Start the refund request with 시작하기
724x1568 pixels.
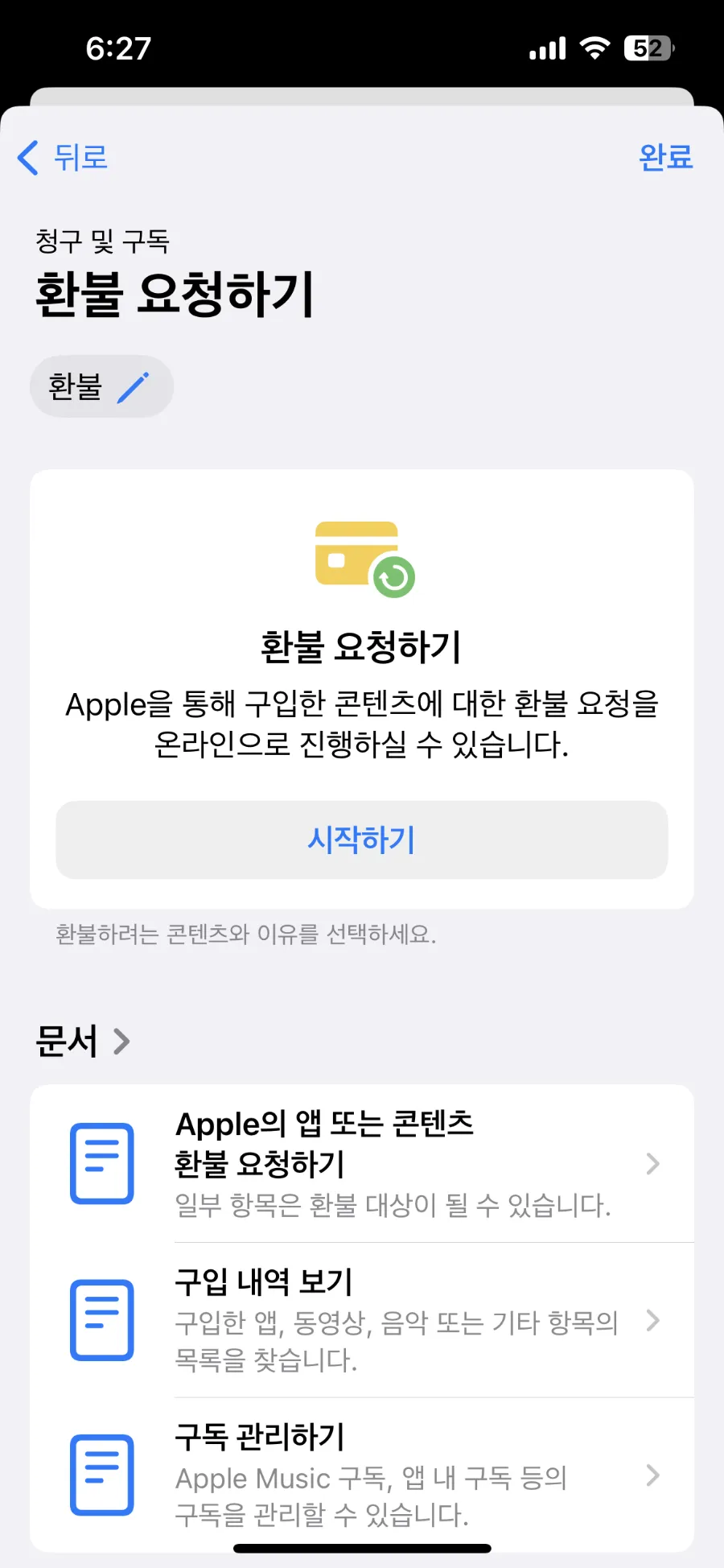[x=361, y=840]
